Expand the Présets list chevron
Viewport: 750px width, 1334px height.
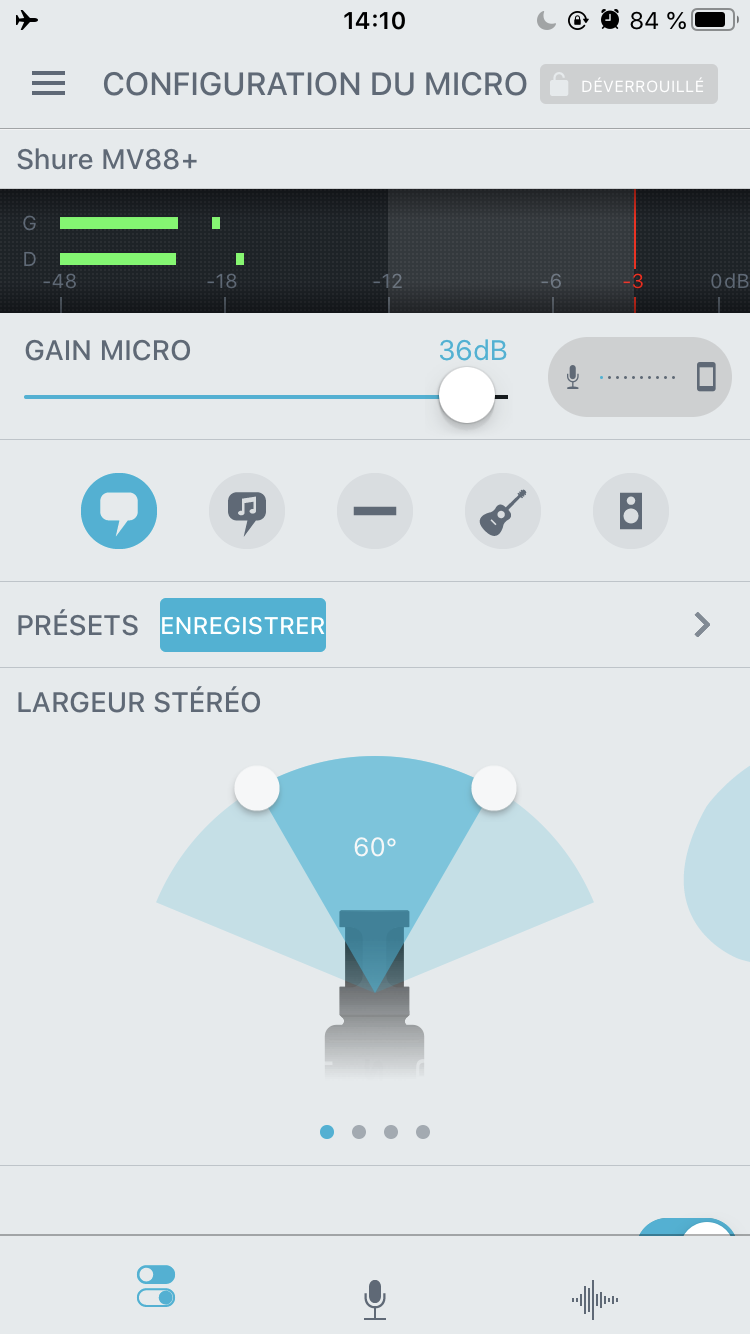click(x=702, y=625)
